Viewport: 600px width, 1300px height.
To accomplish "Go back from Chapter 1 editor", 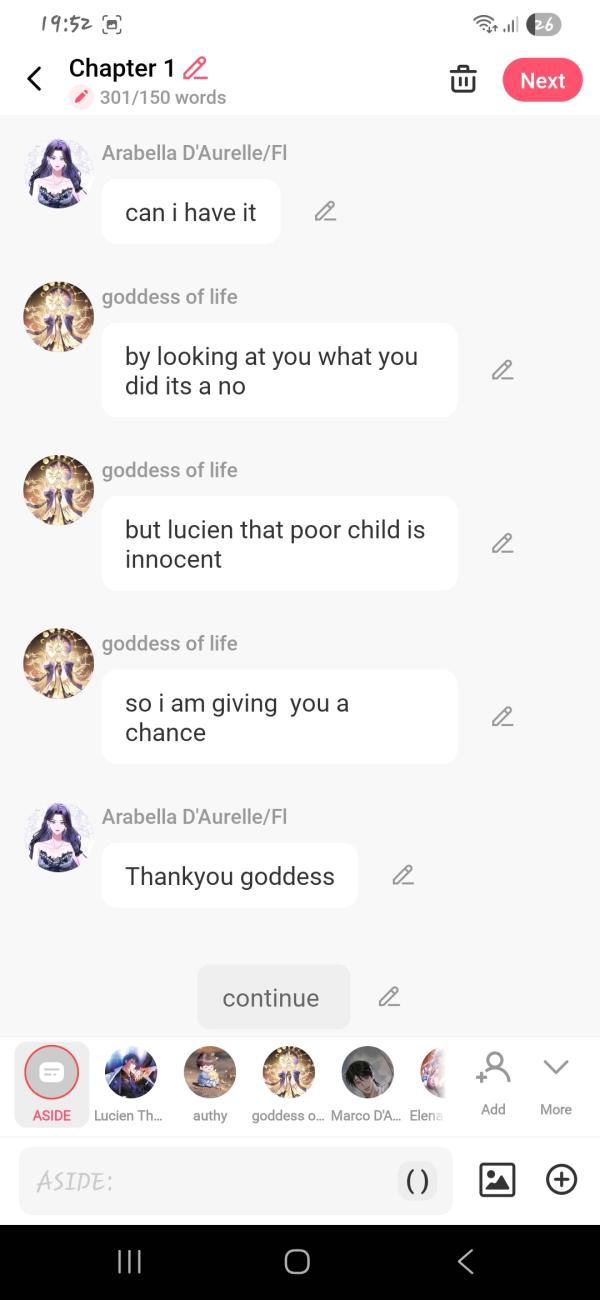I will [35, 79].
